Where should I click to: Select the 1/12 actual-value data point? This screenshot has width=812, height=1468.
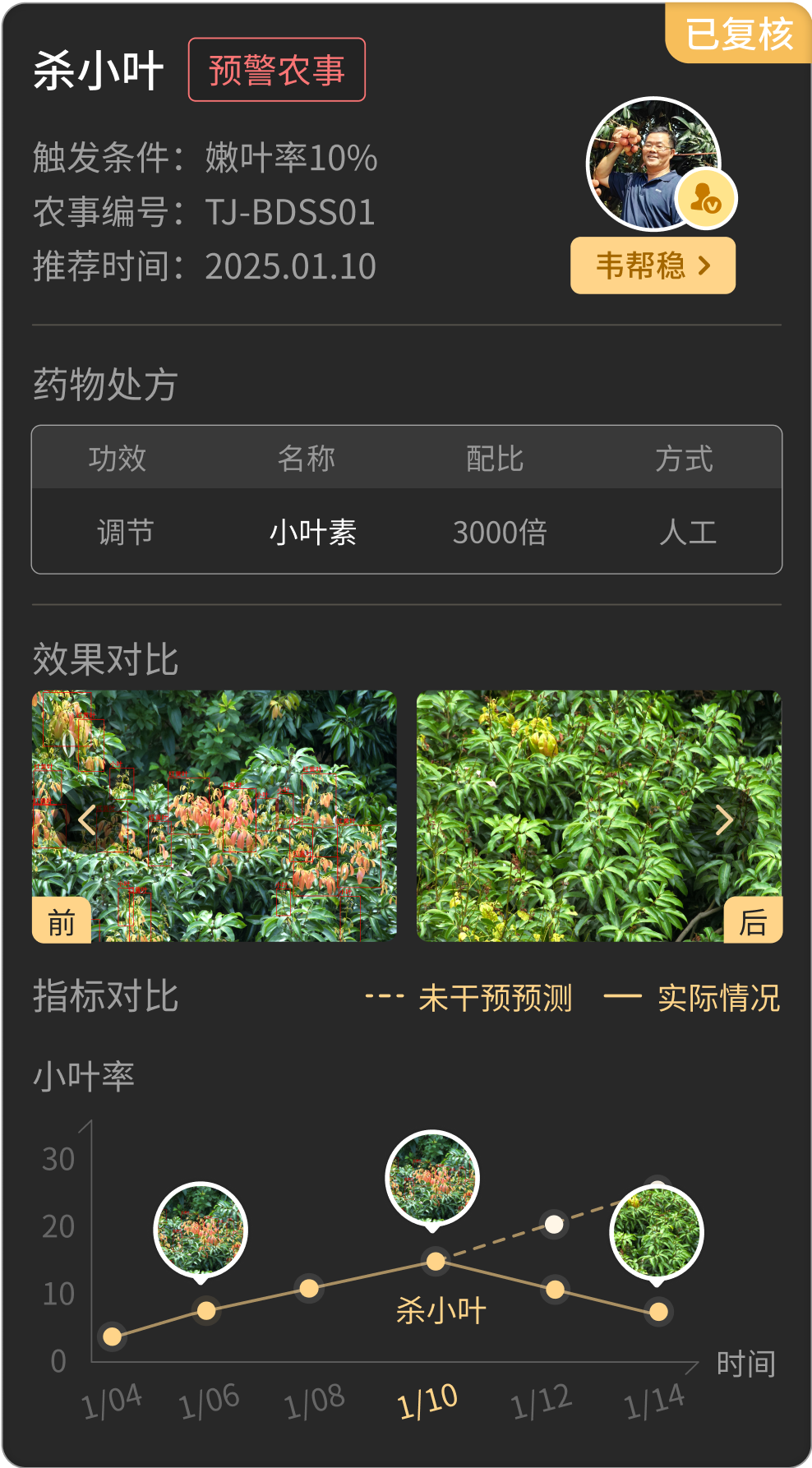tap(556, 1289)
